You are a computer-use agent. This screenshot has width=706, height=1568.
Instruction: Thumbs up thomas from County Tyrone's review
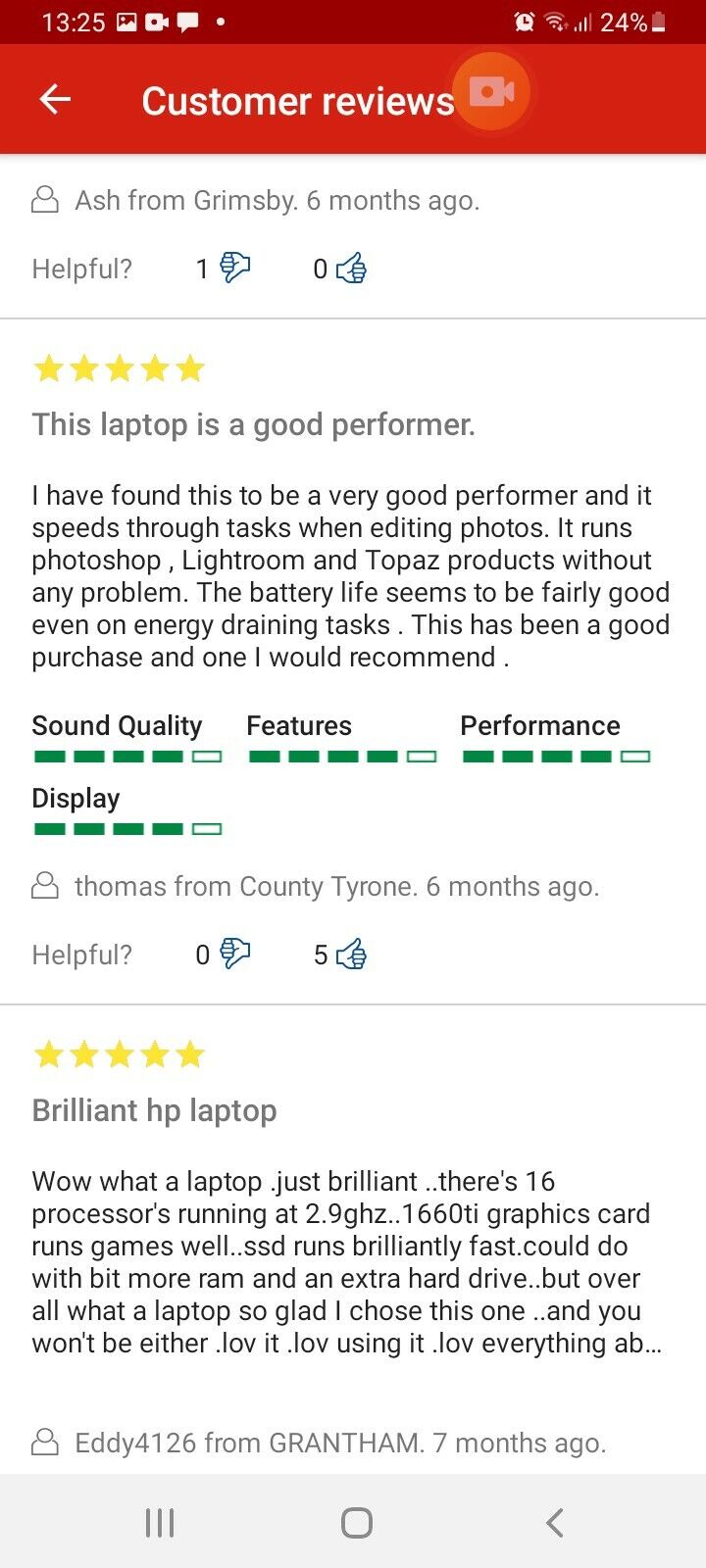351,954
